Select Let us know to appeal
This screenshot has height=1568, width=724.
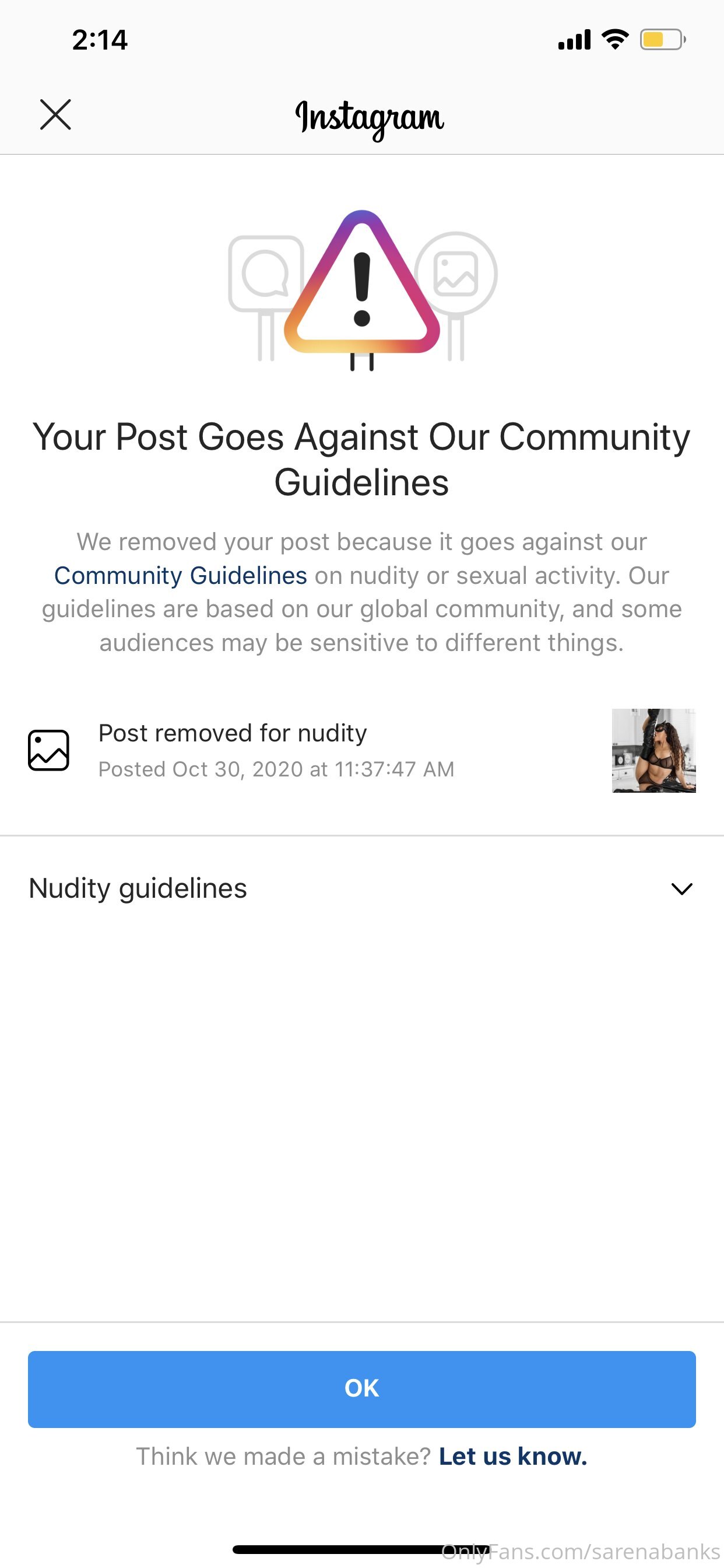(513, 1457)
